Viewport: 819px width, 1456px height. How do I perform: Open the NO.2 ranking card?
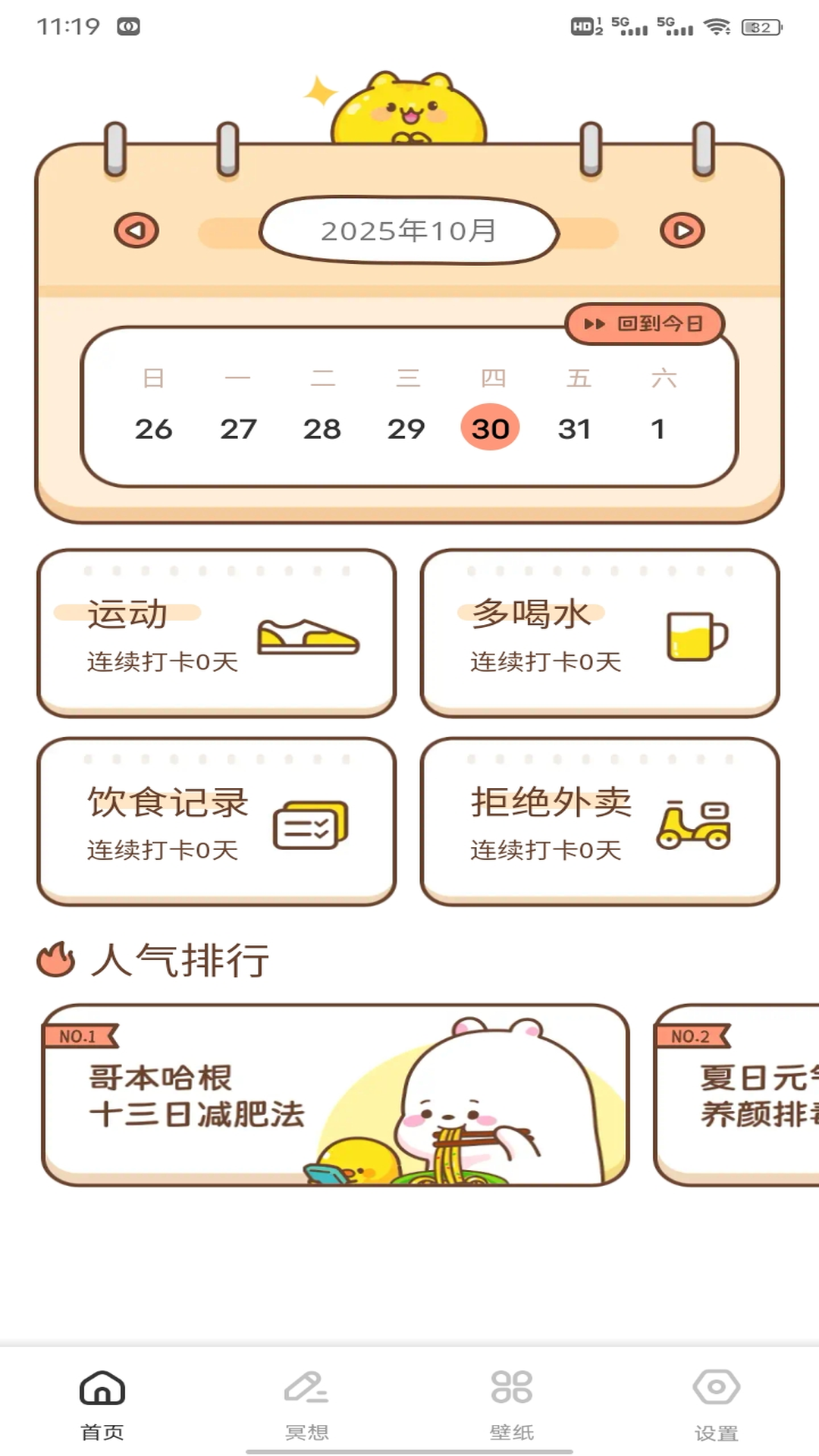737,1095
